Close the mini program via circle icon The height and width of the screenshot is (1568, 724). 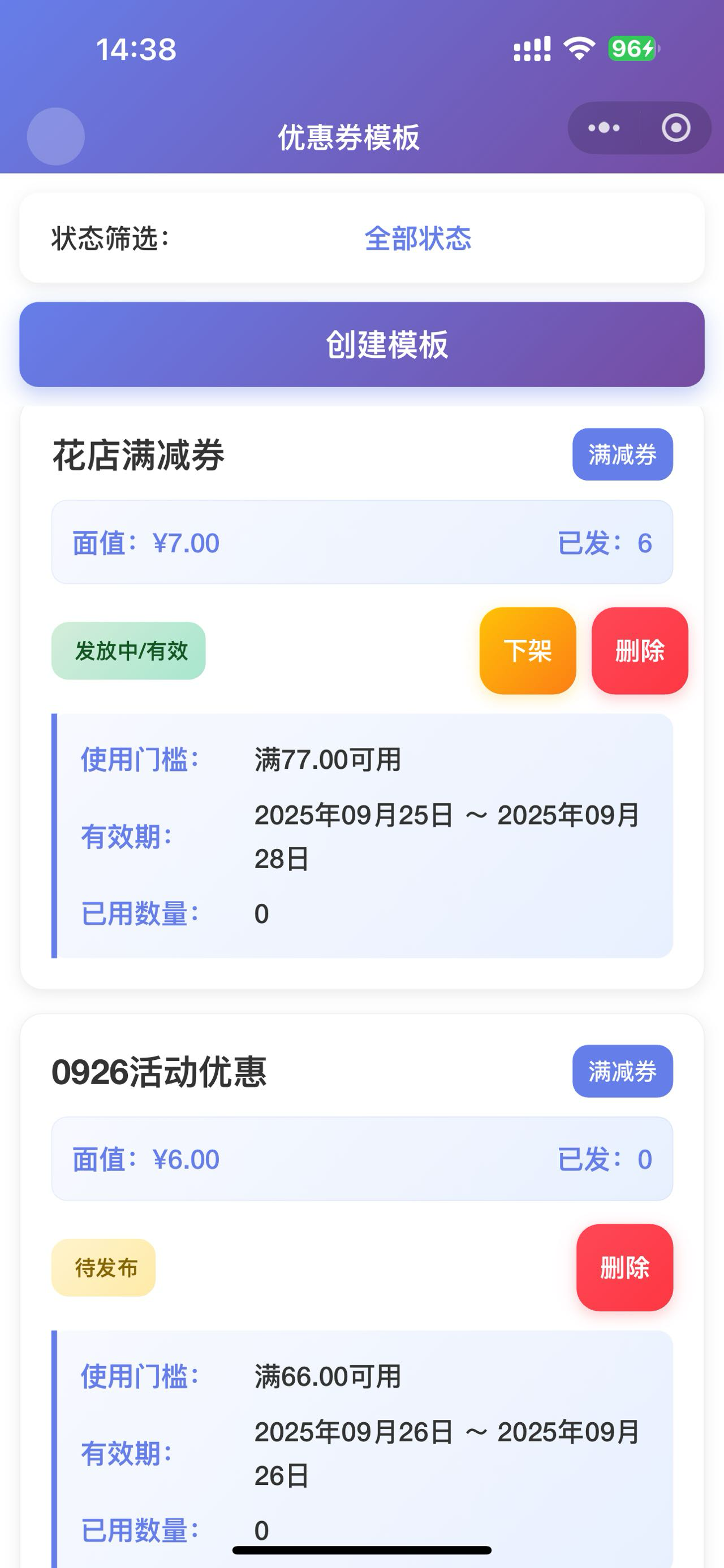pyautogui.click(x=676, y=128)
